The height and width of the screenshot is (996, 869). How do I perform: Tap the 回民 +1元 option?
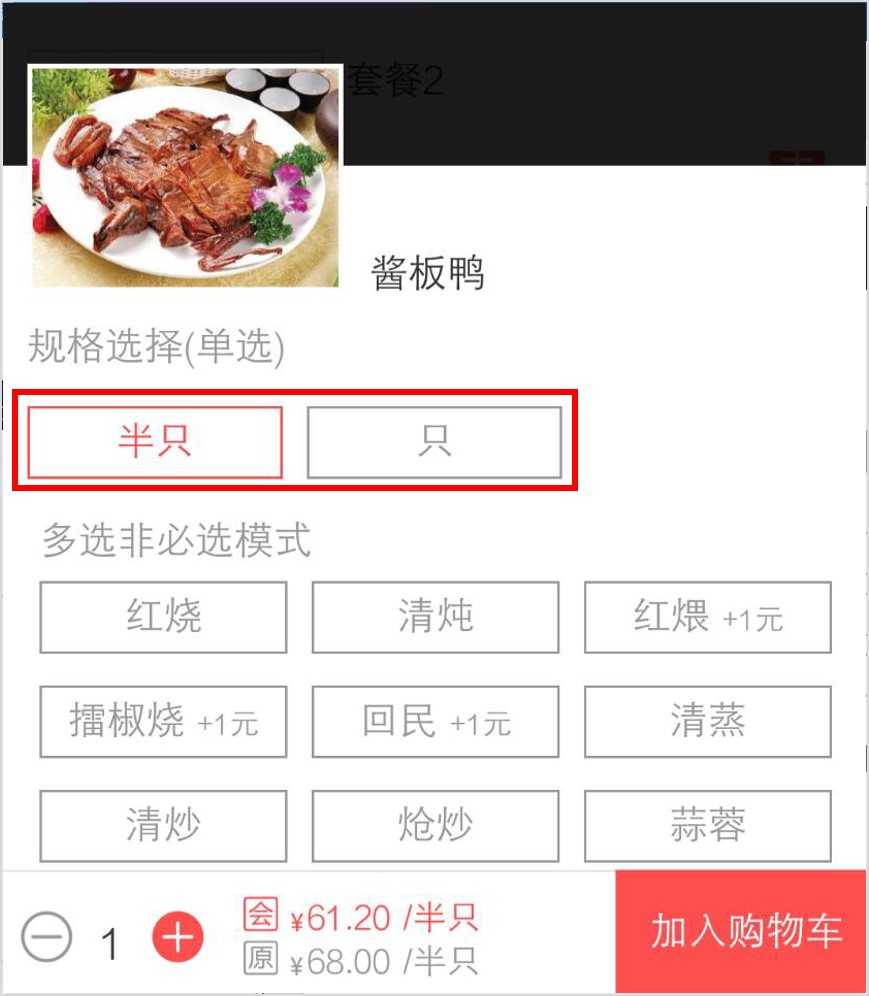coord(435,721)
